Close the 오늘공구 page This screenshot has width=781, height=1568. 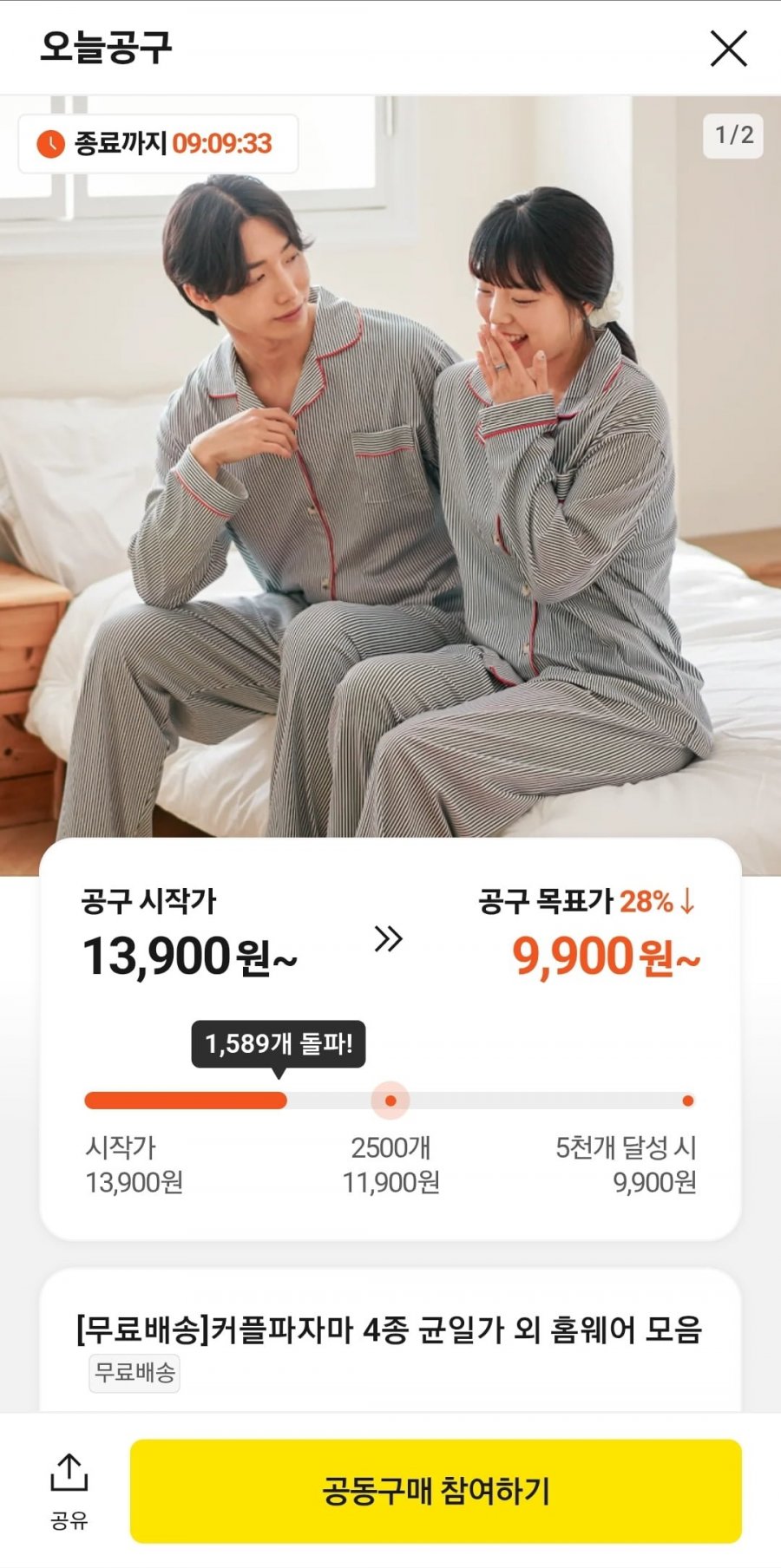[728, 49]
